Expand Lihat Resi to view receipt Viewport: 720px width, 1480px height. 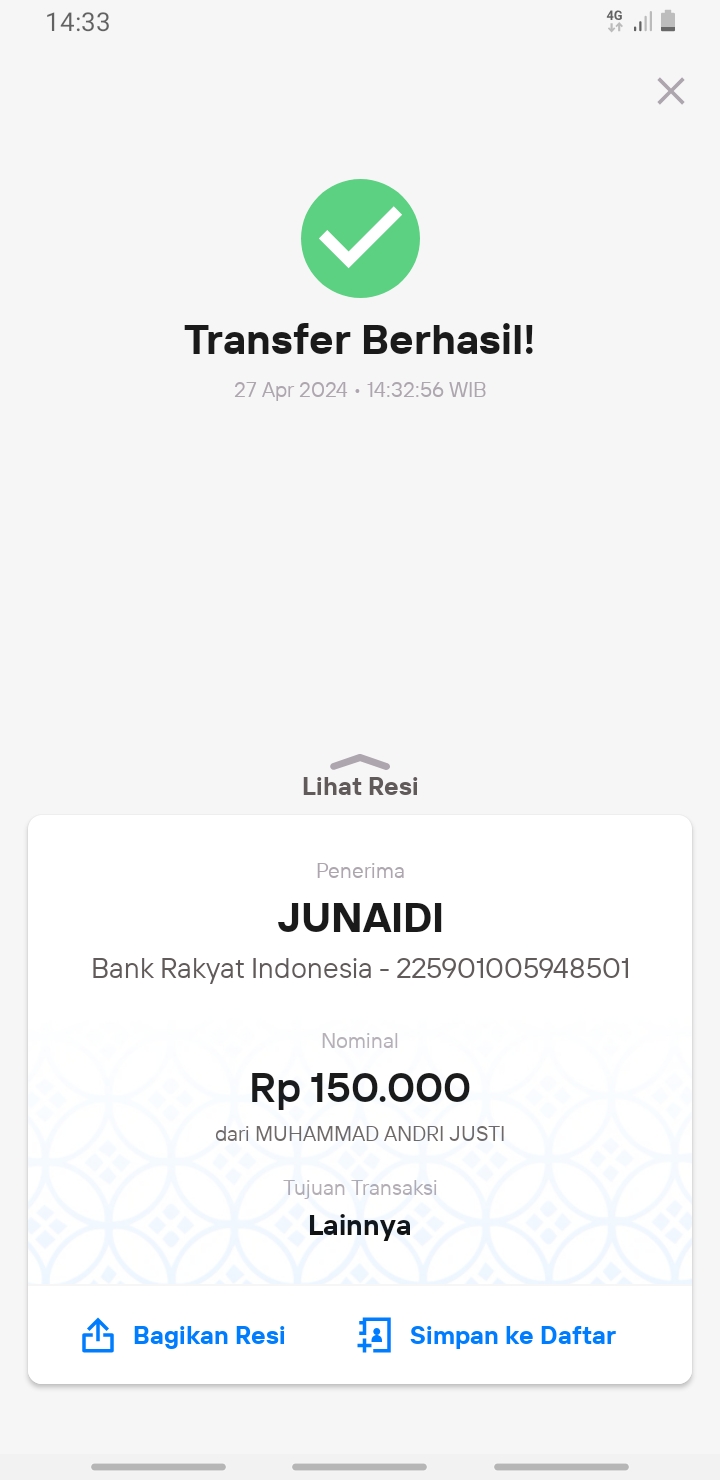click(360, 777)
